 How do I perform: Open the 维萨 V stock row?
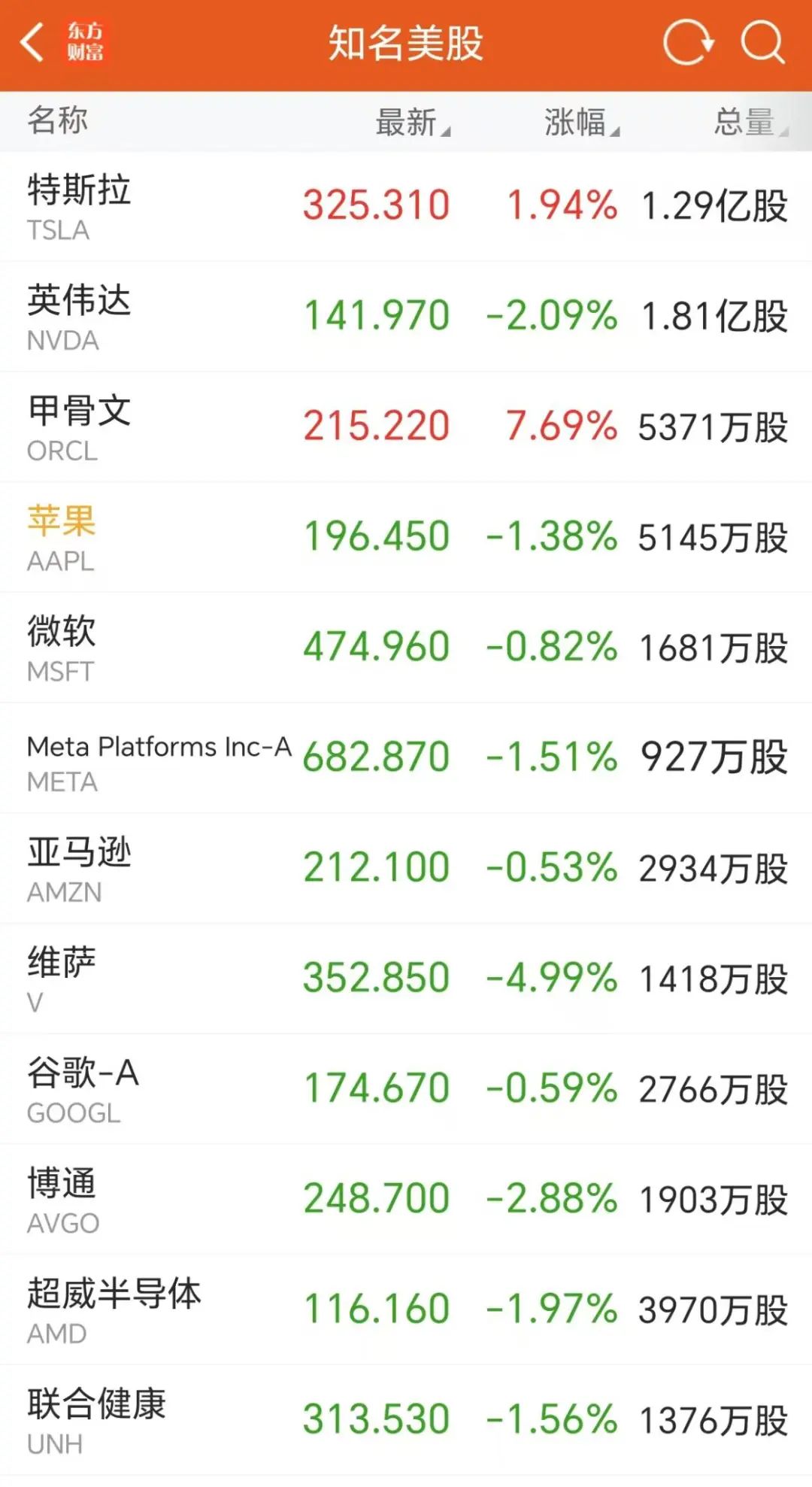(406, 979)
